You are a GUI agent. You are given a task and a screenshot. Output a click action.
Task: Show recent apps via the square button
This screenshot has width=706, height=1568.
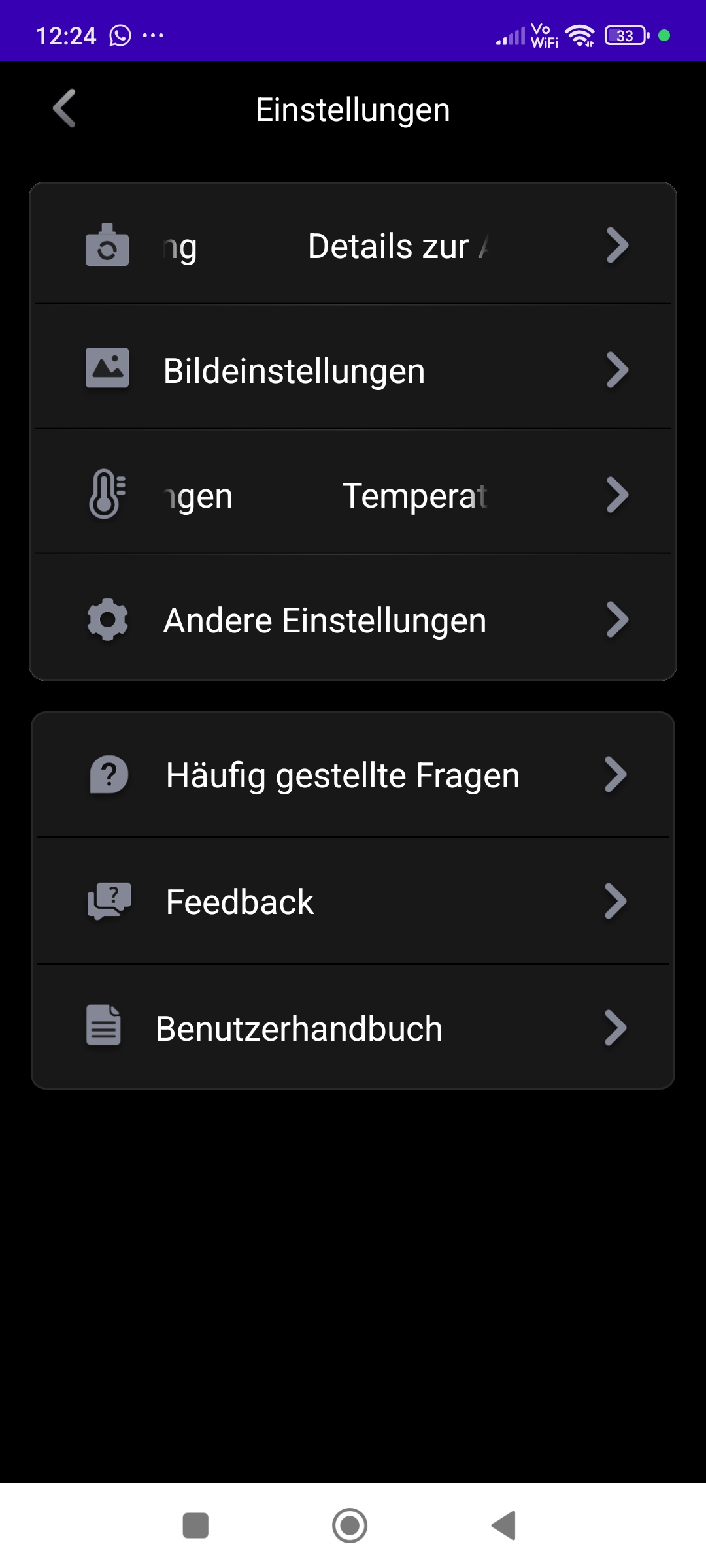(x=195, y=1526)
